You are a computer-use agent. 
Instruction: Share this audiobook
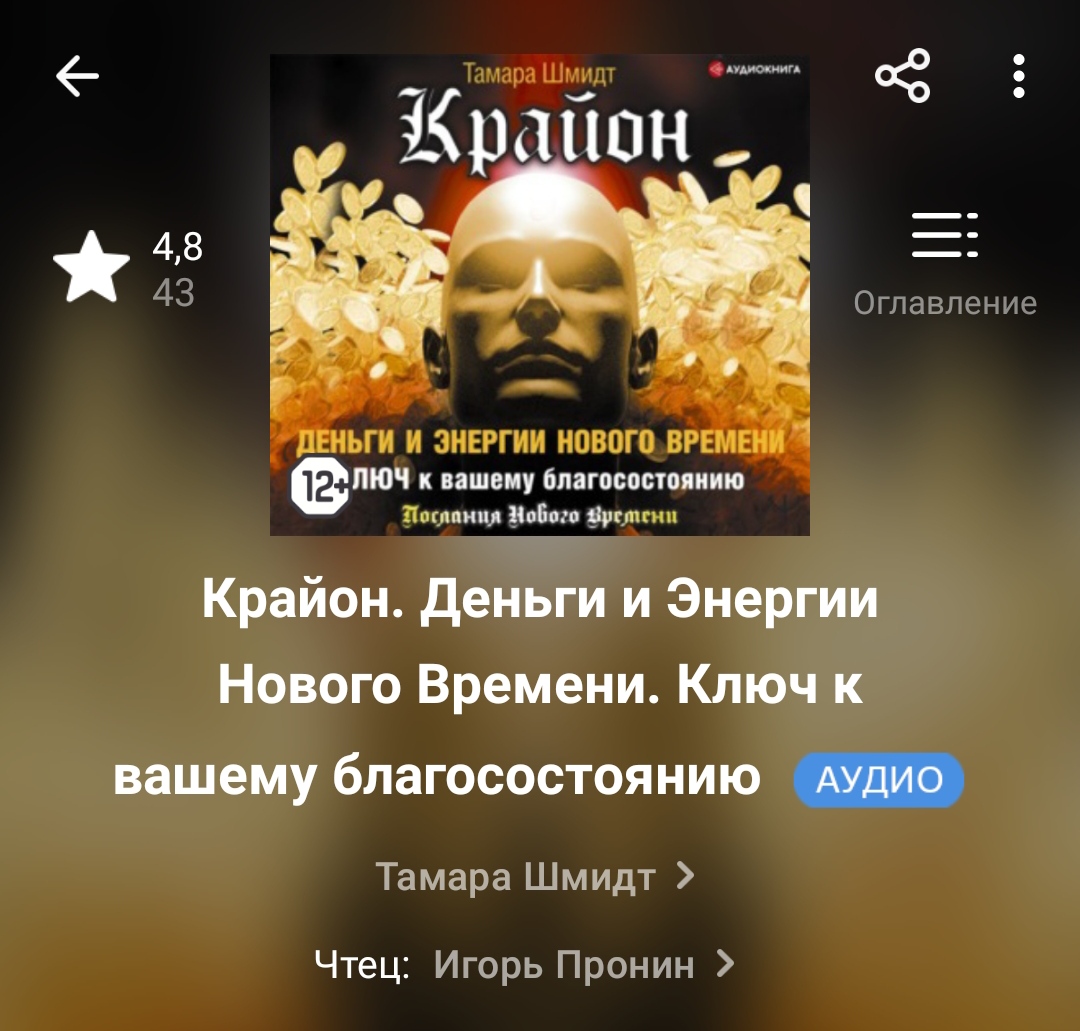coord(902,76)
